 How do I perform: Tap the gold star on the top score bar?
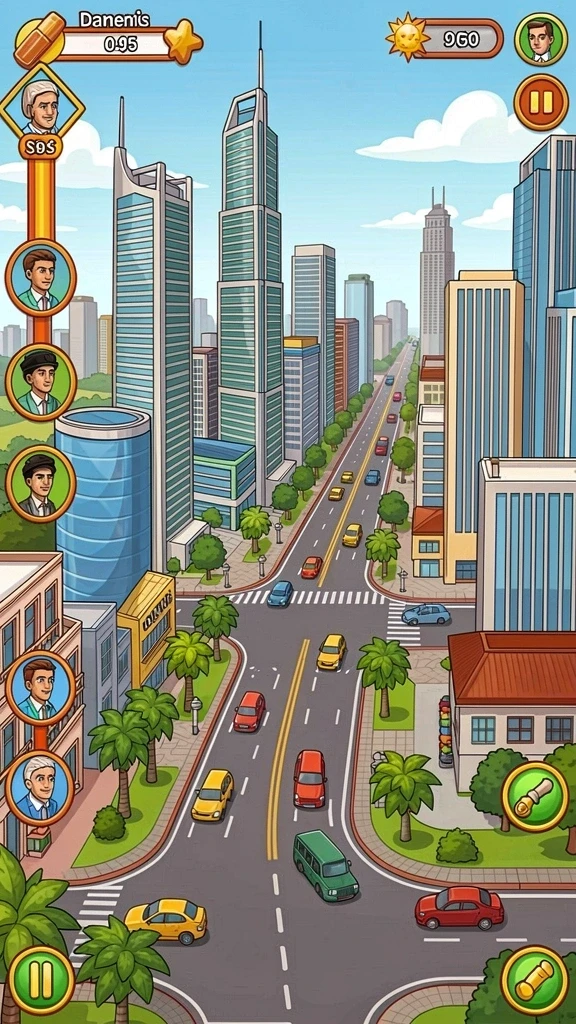click(x=182, y=41)
